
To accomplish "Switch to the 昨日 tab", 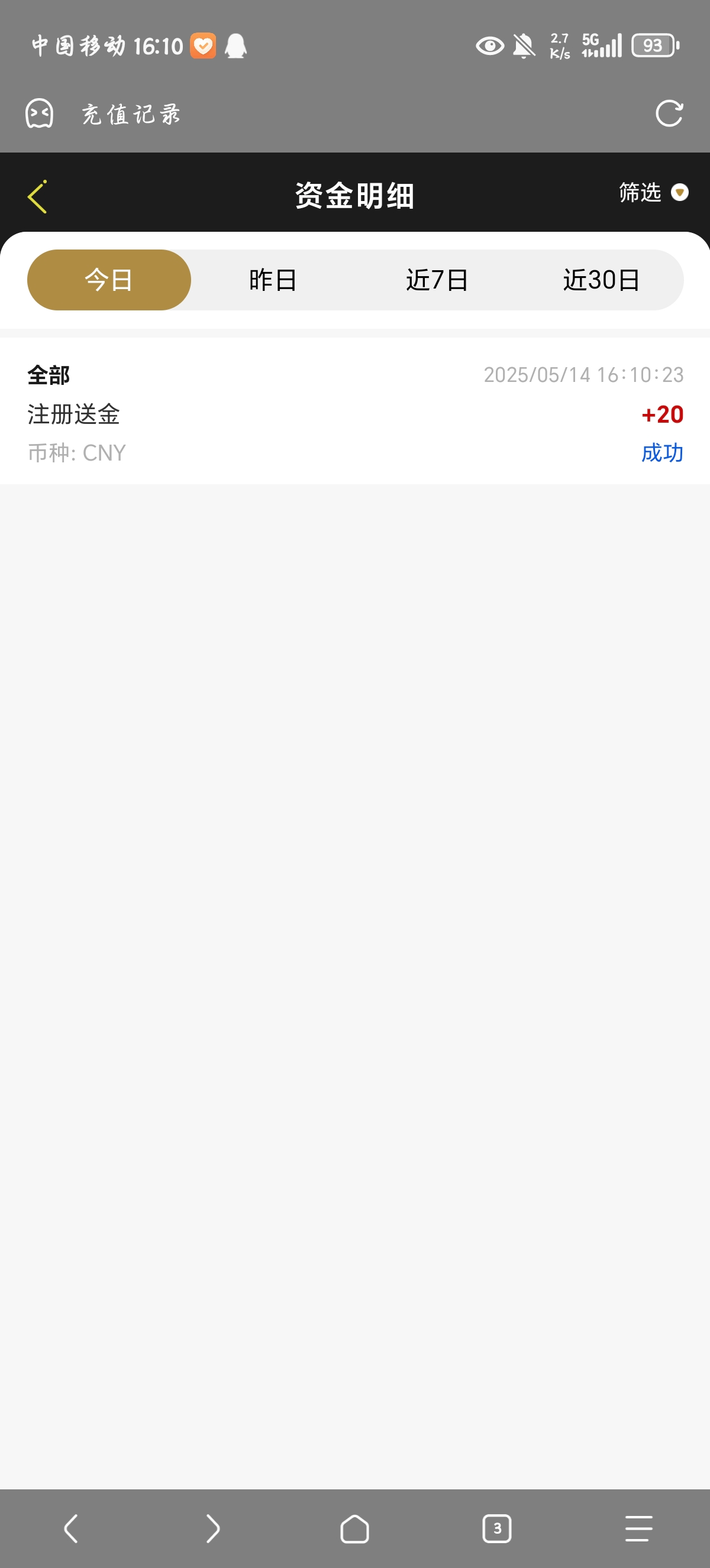I will point(273,280).
